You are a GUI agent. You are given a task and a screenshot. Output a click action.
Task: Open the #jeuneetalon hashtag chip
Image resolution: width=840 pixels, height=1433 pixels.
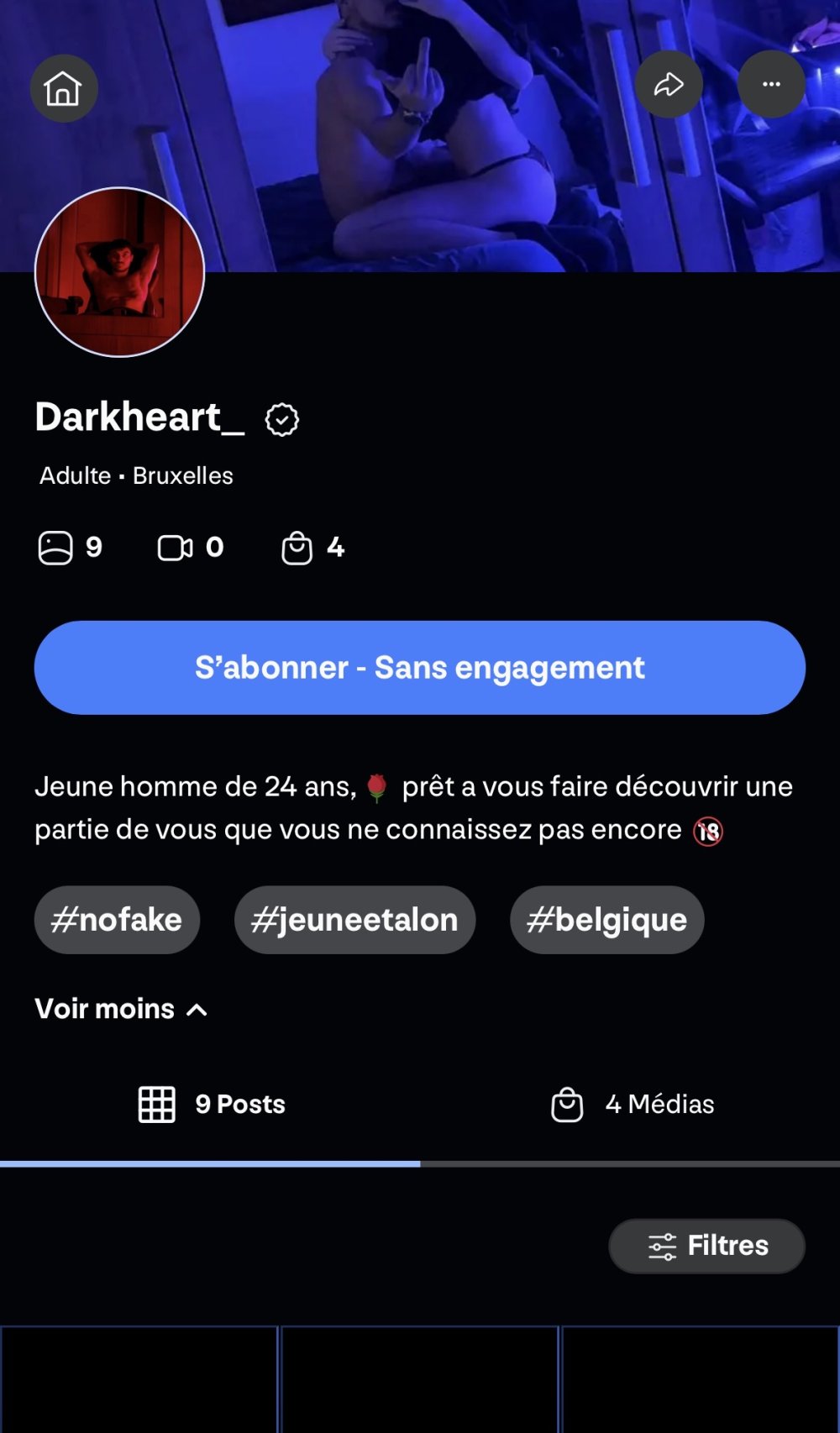(354, 920)
